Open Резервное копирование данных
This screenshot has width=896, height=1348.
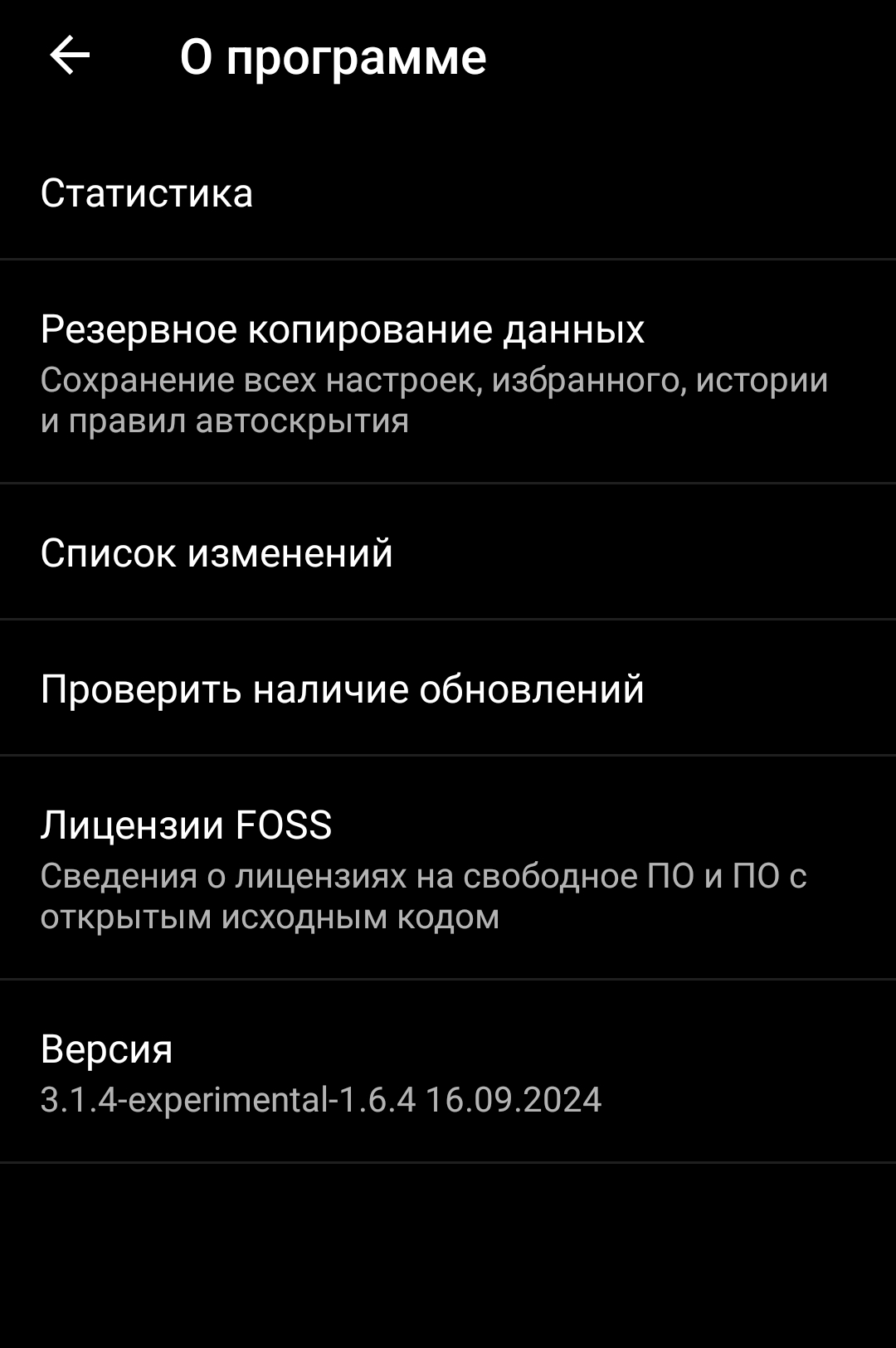pos(448,372)
